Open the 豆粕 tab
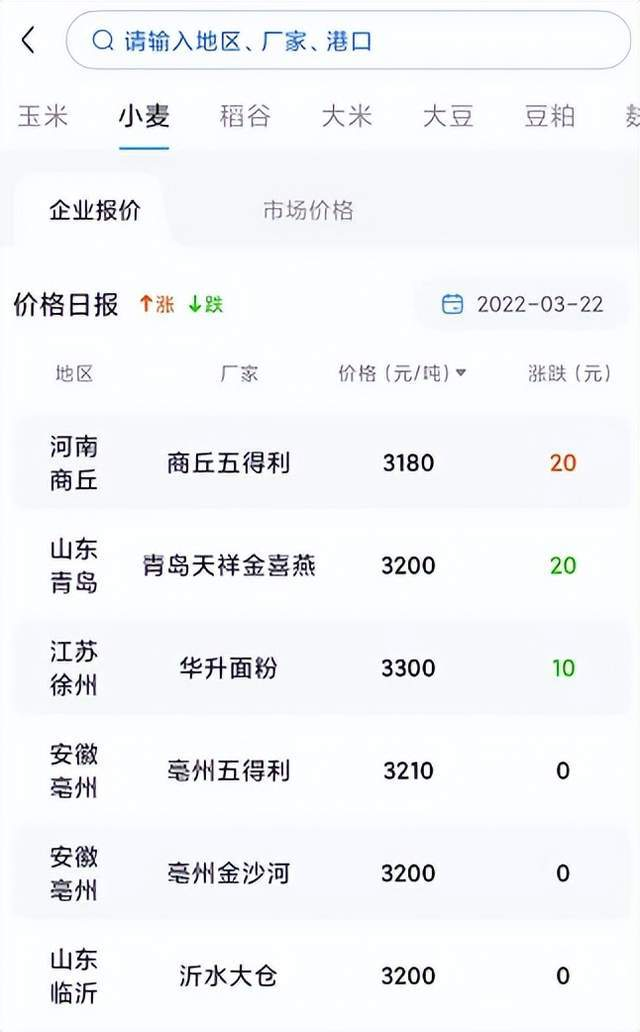The width and height of the screenshot is (640, 1032). [550, 116]
